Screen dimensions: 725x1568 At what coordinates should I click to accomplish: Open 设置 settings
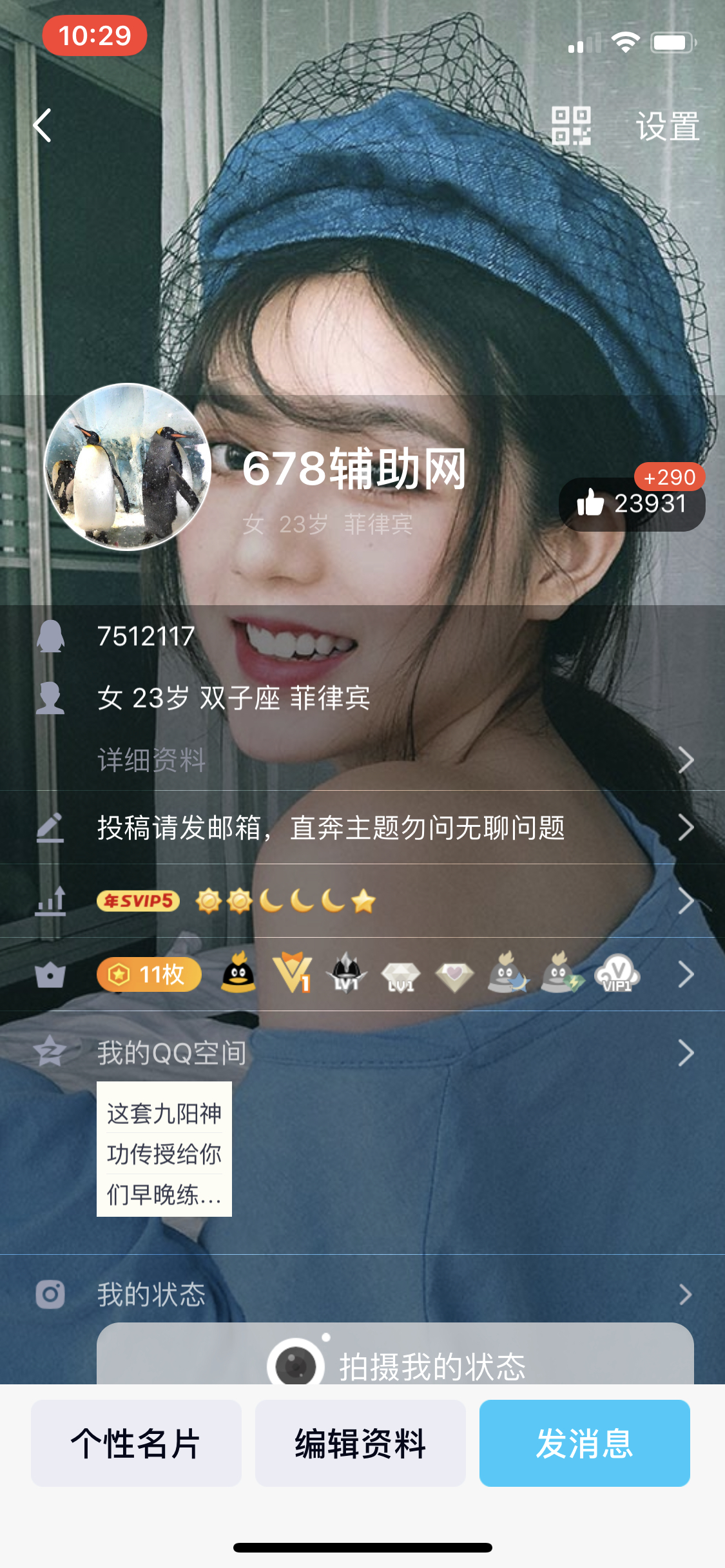point(668,126)
